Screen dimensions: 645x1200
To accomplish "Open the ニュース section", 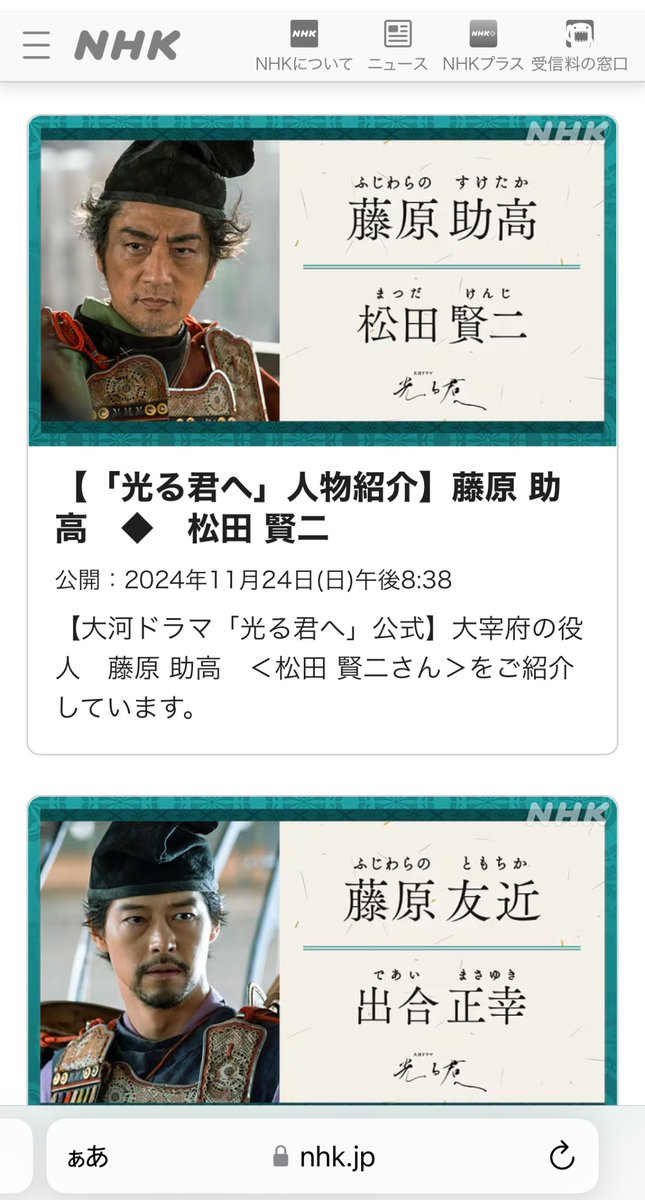I will point(397,46).
